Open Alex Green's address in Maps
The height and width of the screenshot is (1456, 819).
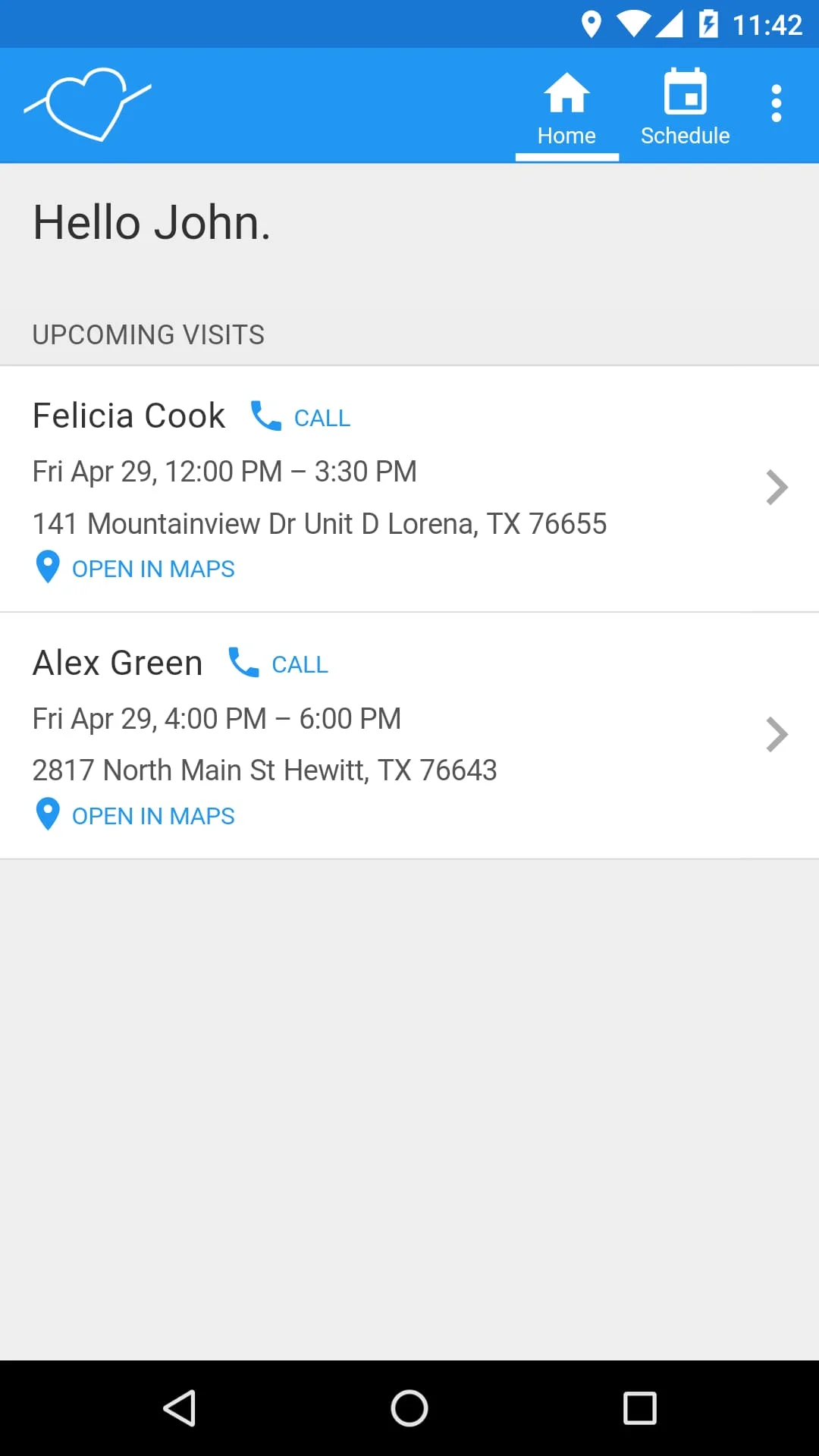(x=153, y=815)
